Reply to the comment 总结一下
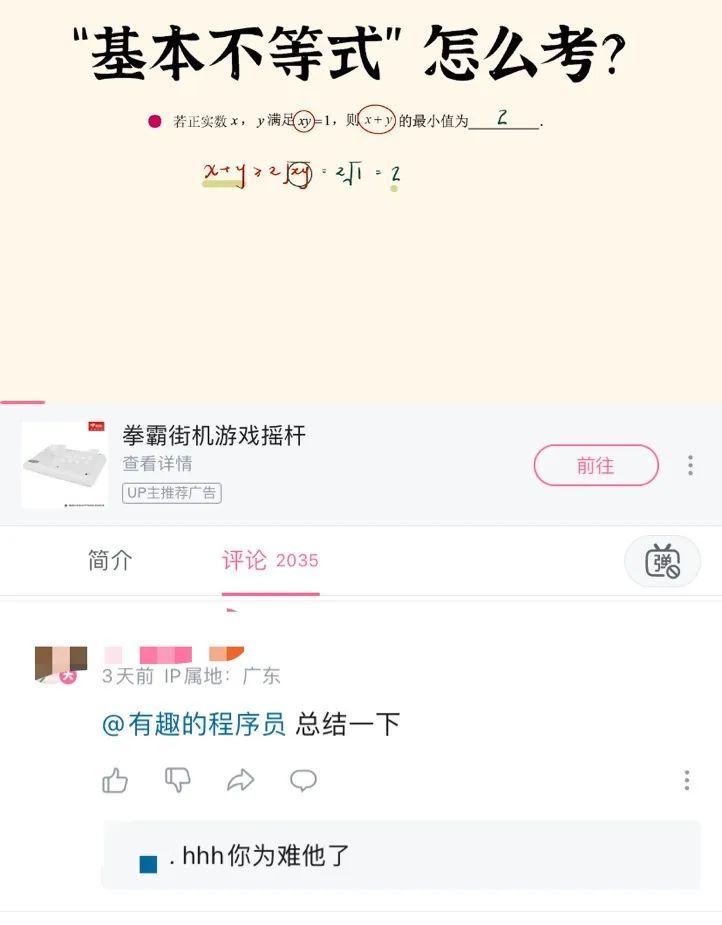Image resolution: width=722 pixels, height=925 pixels. click(303, 781)
